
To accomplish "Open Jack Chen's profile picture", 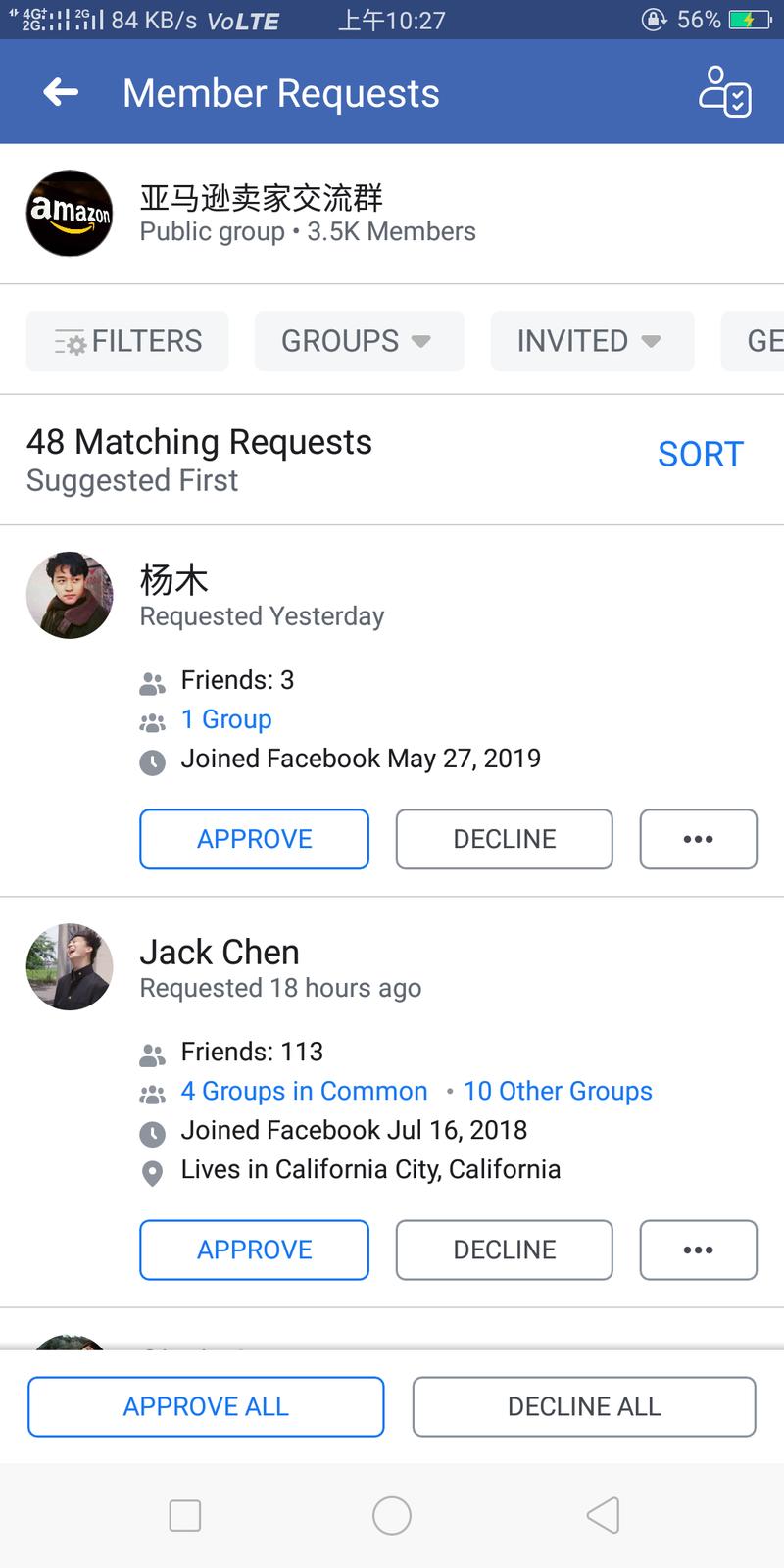I will coord(70,966).
